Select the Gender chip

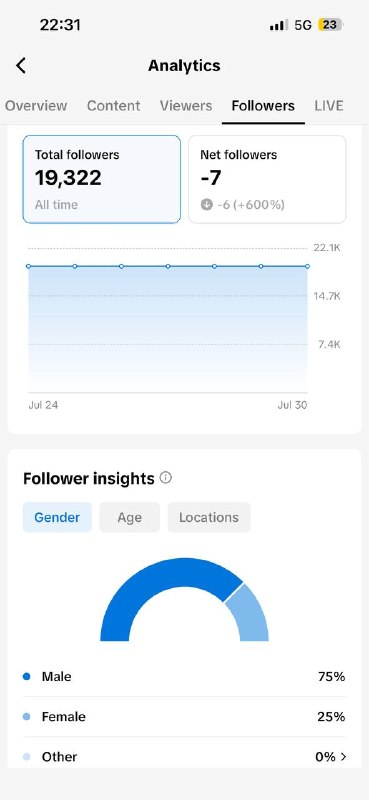(57, 517)
